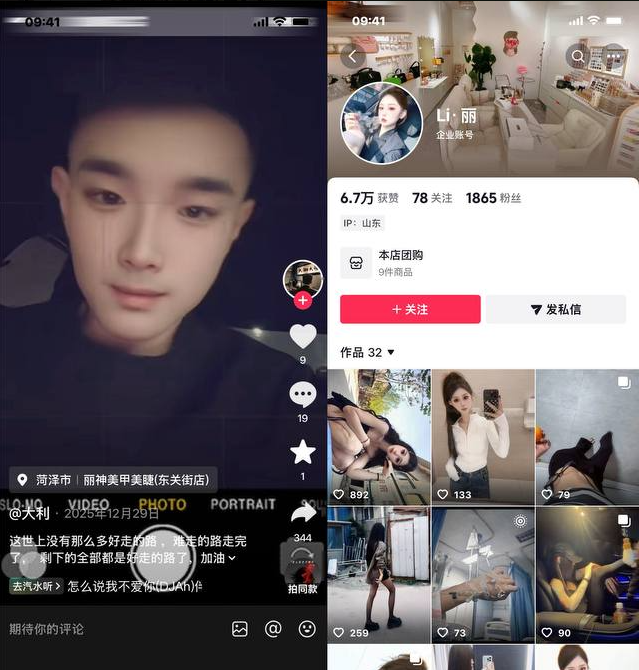
Task: Send a private message via 发私信
Action: pos(556,309)
